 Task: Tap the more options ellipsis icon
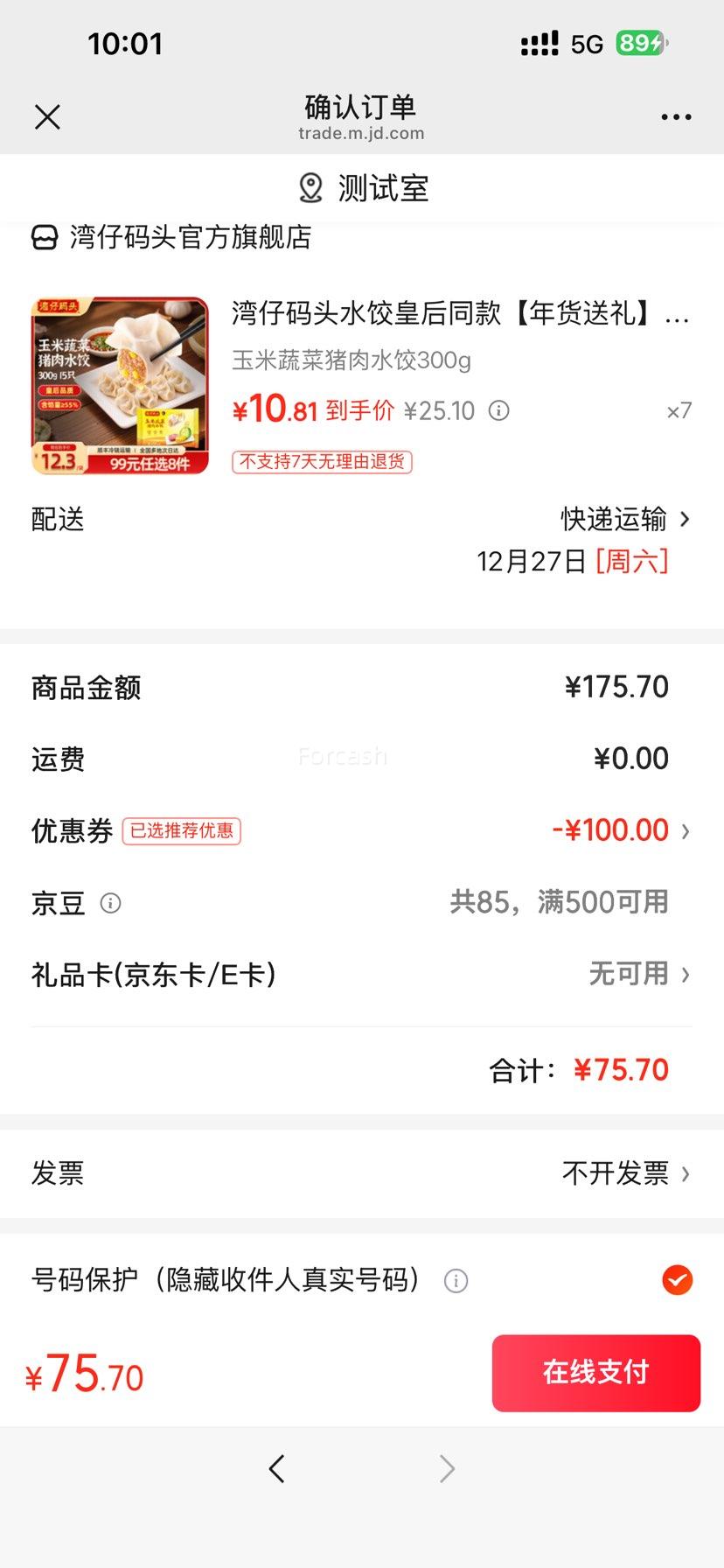pyautogui.click(x=674, y=116)
